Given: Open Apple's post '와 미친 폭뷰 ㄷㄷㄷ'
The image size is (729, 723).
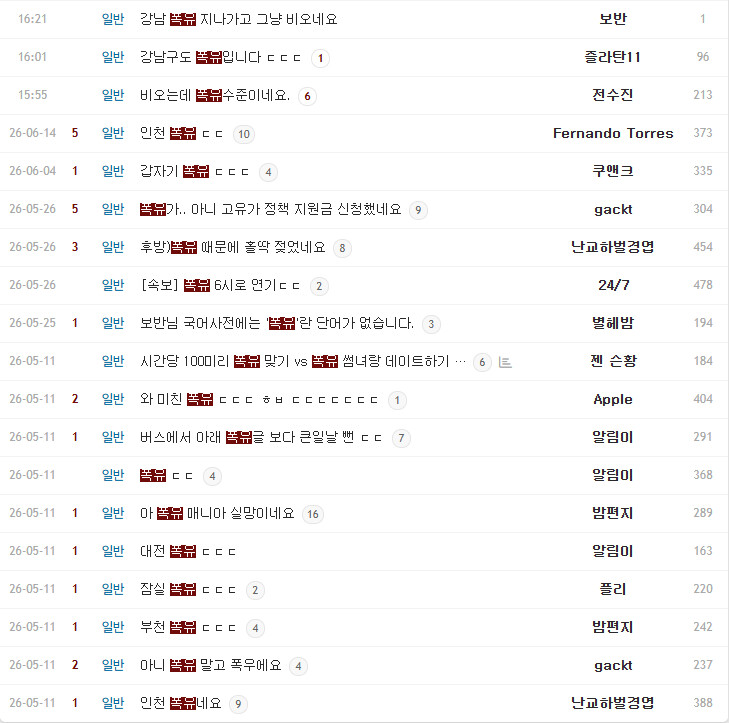Looking at the screenshot, I should click(259, 399).
